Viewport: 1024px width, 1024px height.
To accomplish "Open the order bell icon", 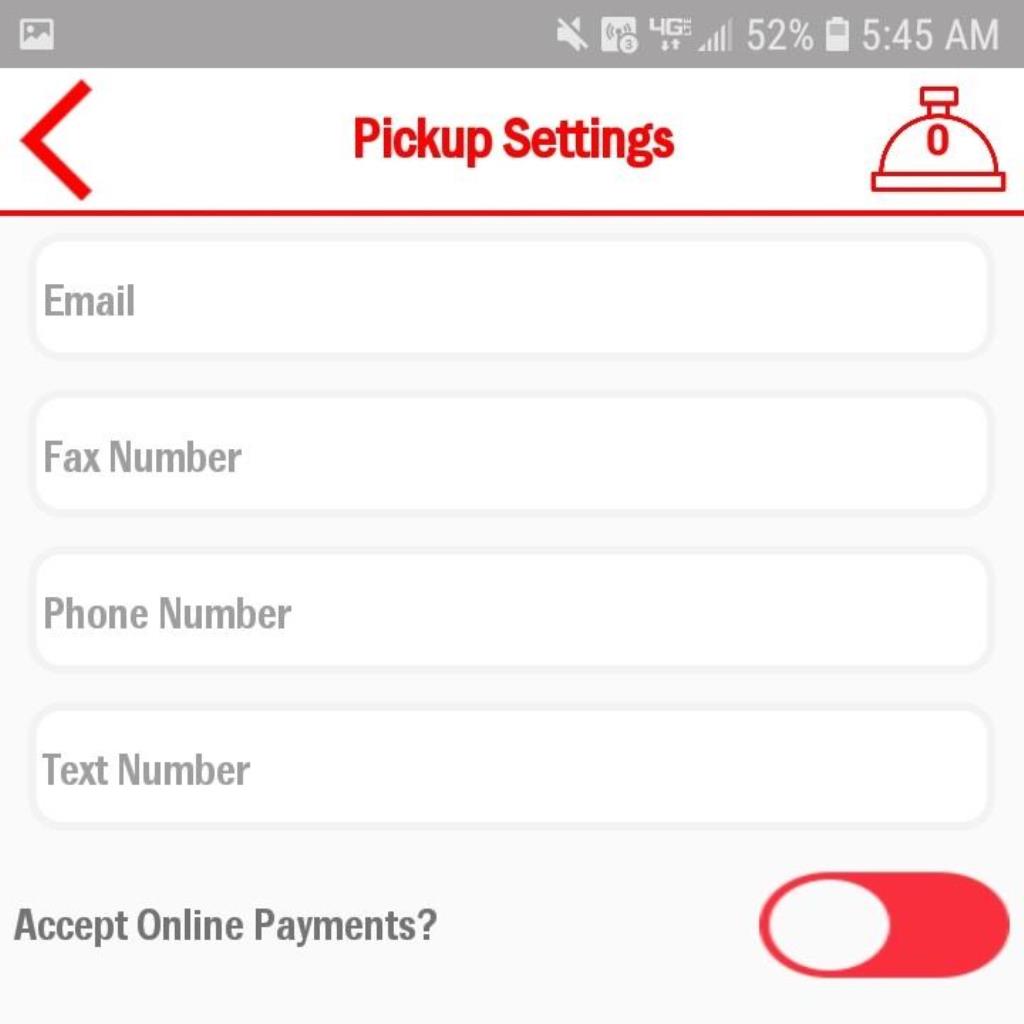I will (x=937, y=140).
